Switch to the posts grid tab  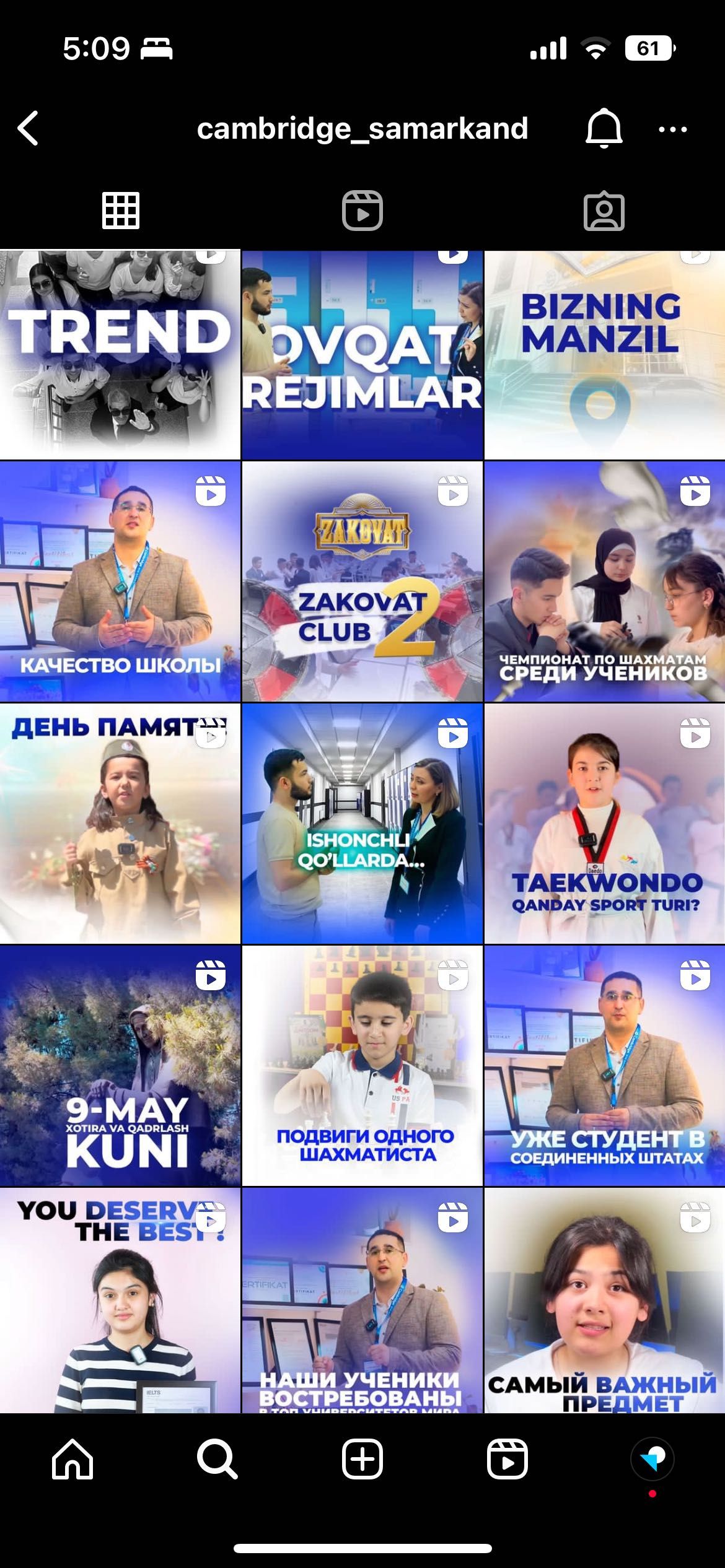[x=121, y=211]
